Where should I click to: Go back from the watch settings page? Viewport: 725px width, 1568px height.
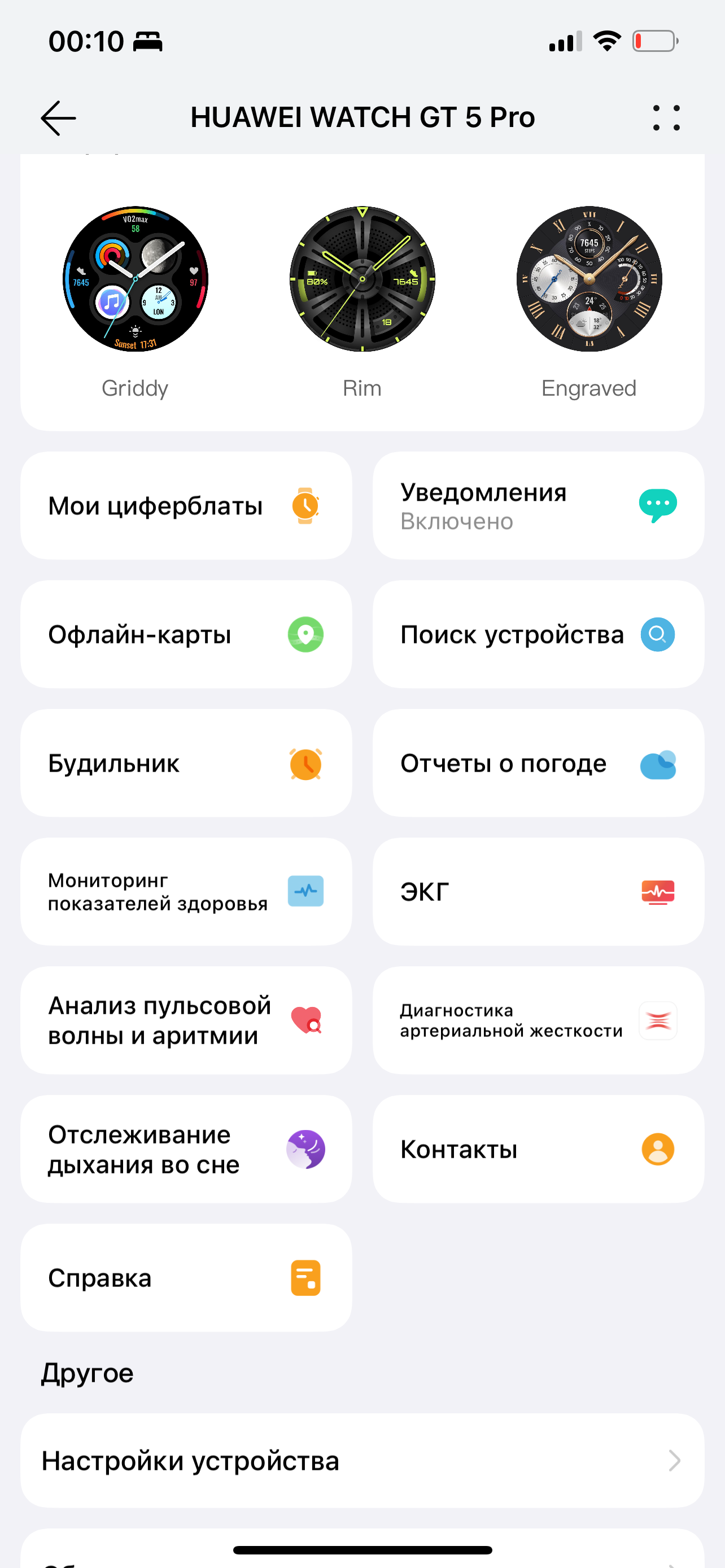58,117
